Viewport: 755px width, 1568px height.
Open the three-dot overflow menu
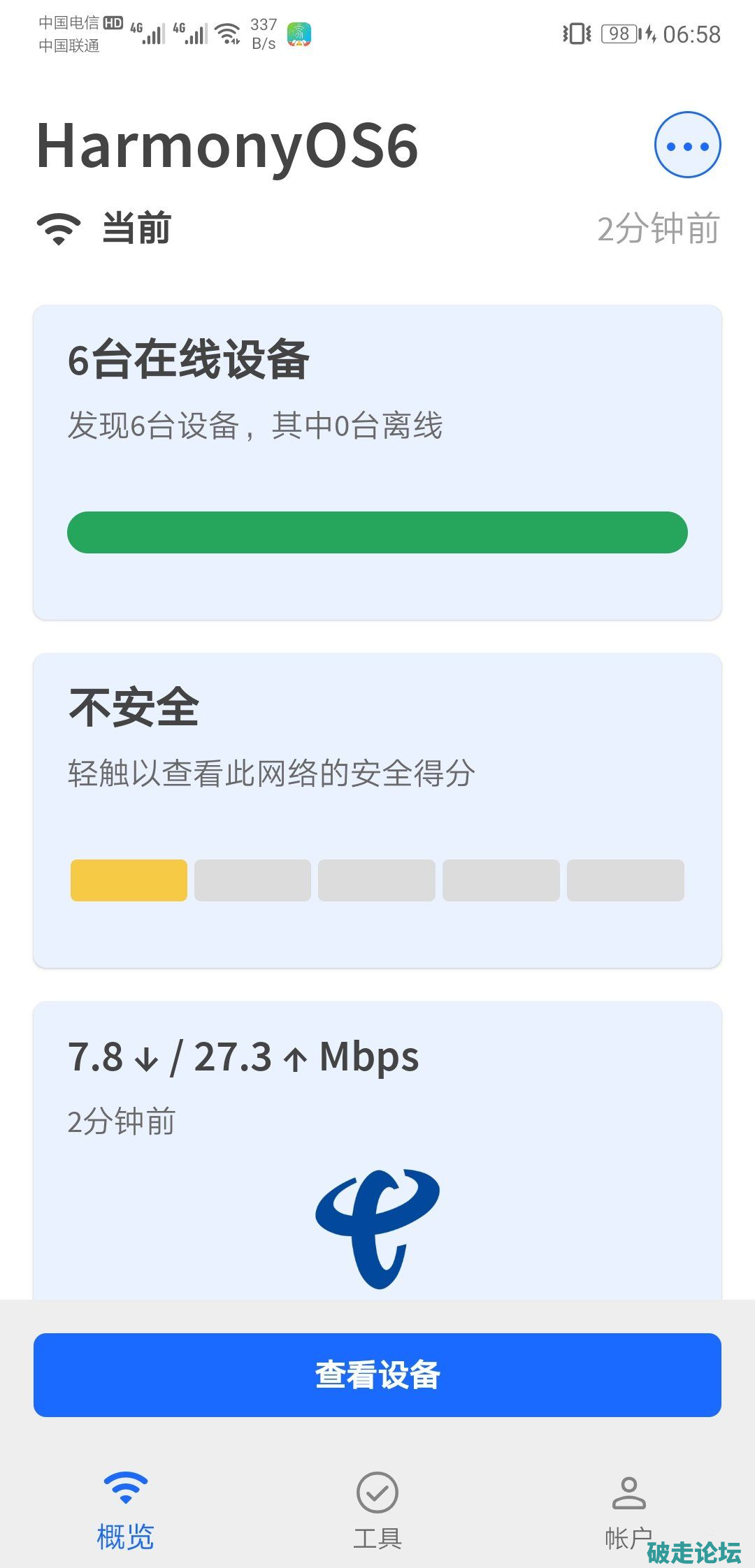(x=687, y=145)
